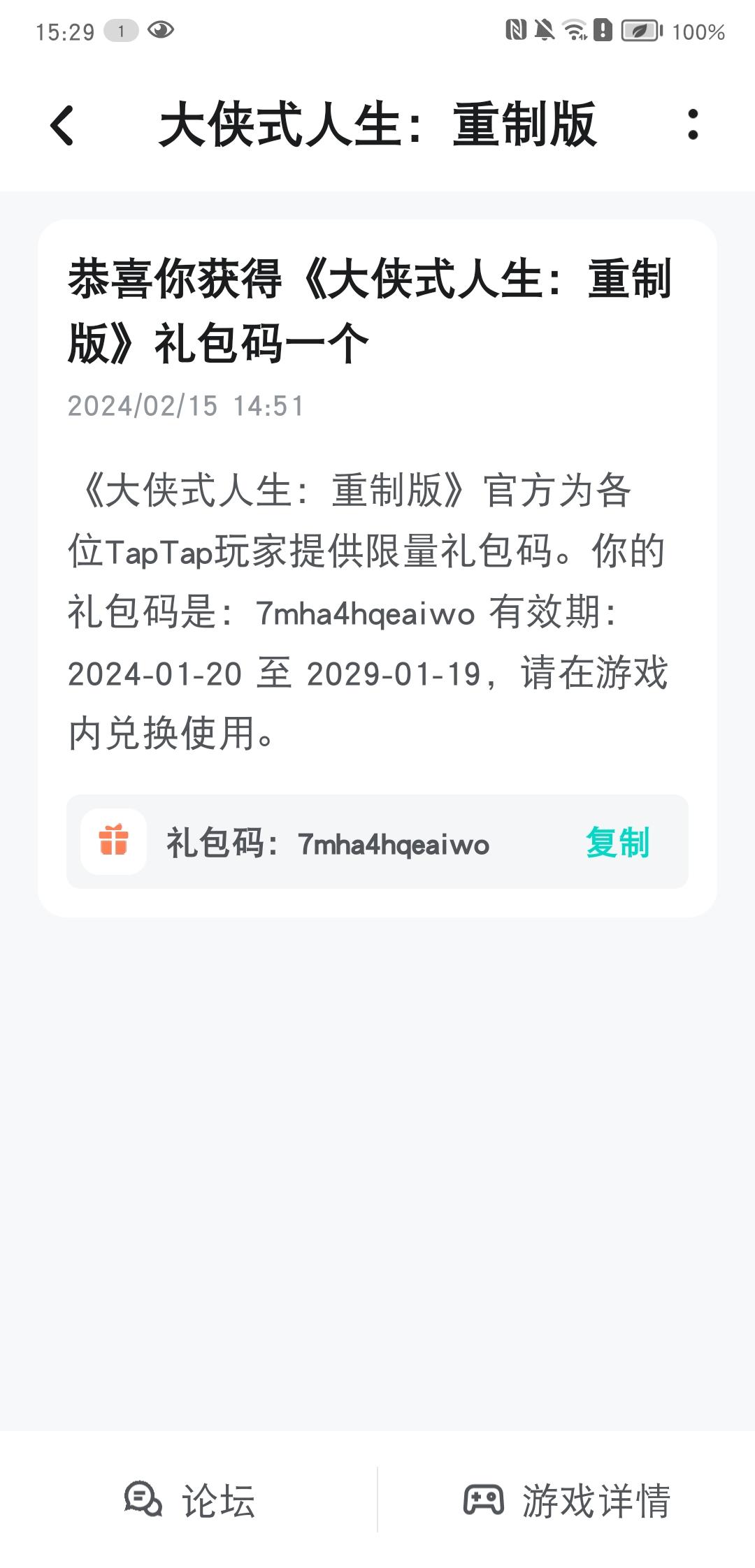This screenshot has height=1568, width=755.
Task: View 游戏详情 game details
Action: coord(567,1500)
